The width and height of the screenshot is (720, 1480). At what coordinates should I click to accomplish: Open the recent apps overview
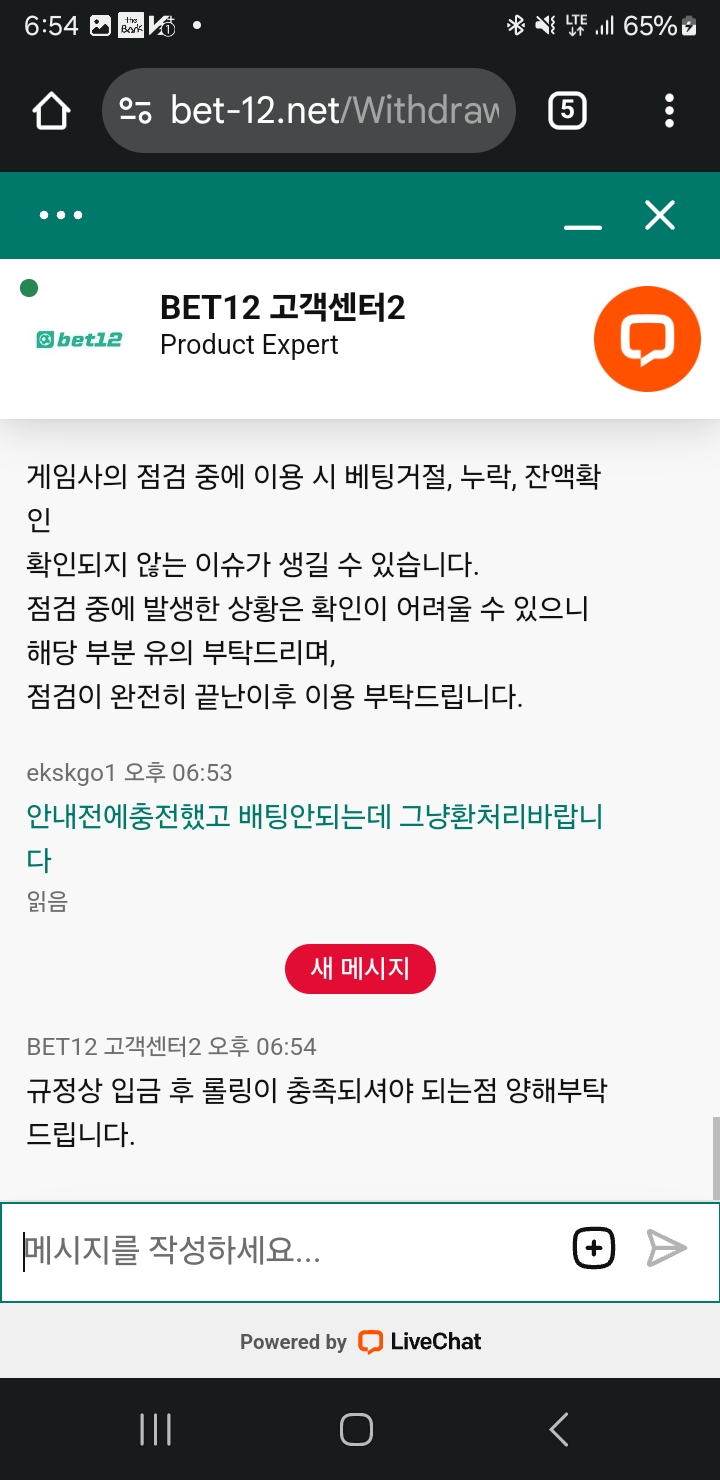pyautogui.click(x=156, y=1429)
